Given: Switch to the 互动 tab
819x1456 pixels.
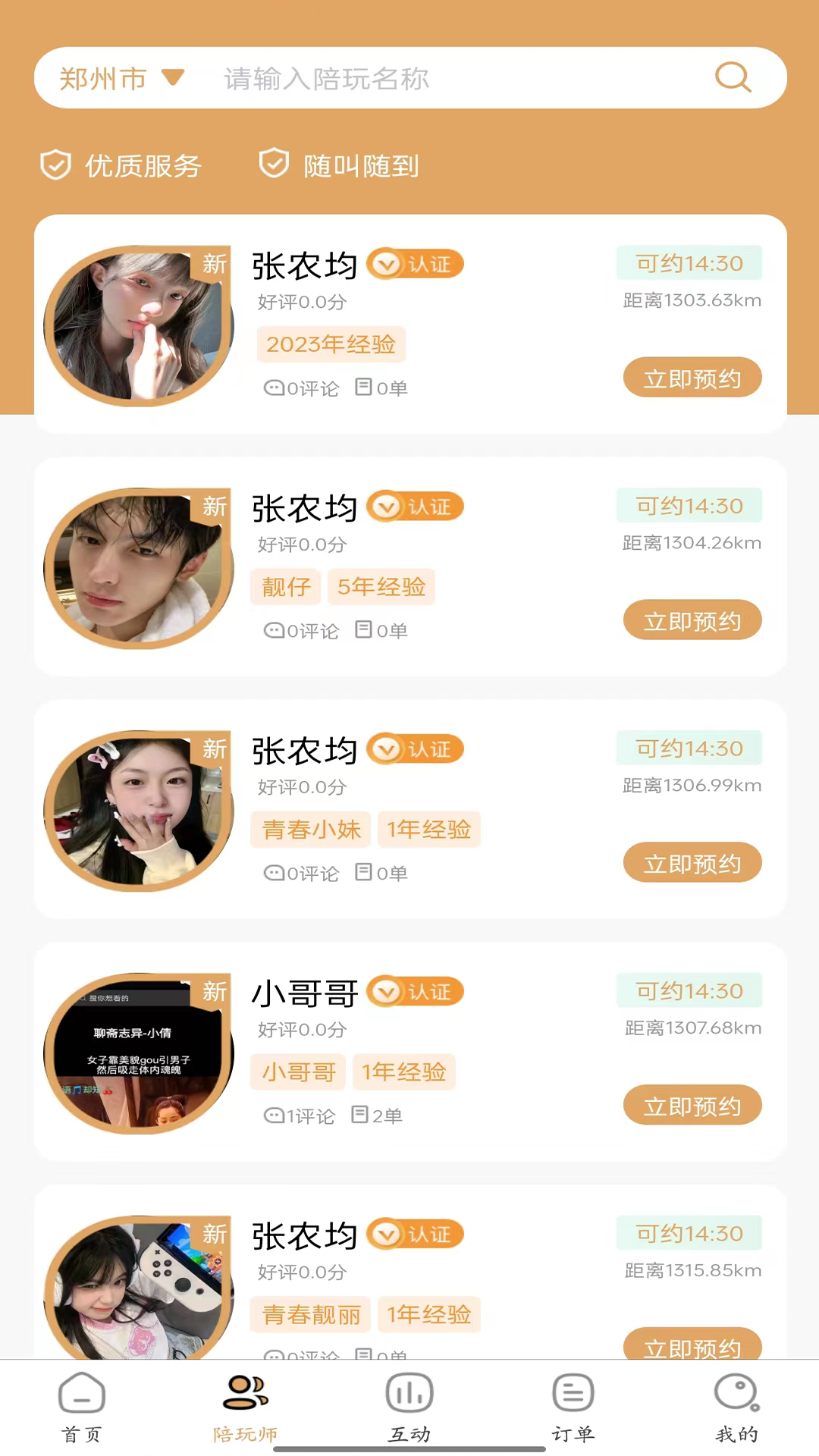Looking at the screenshot, I should 409,1407.
